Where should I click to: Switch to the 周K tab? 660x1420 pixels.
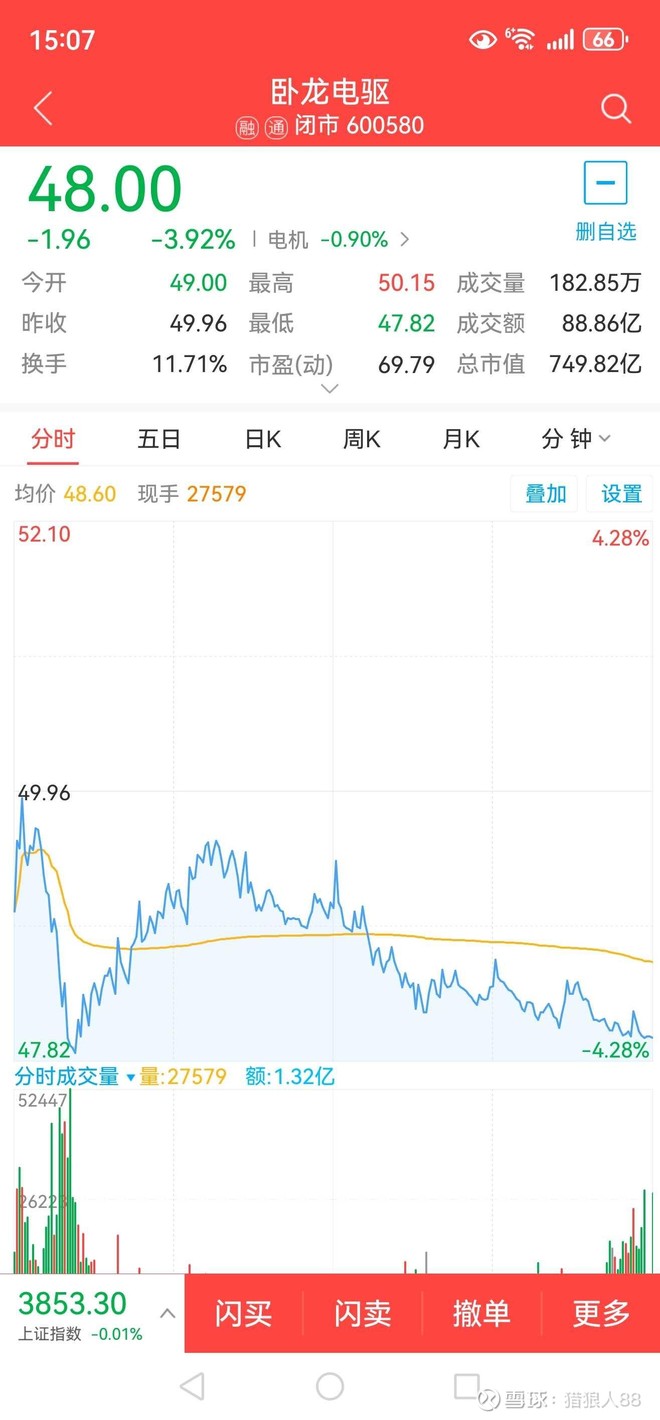361,438
